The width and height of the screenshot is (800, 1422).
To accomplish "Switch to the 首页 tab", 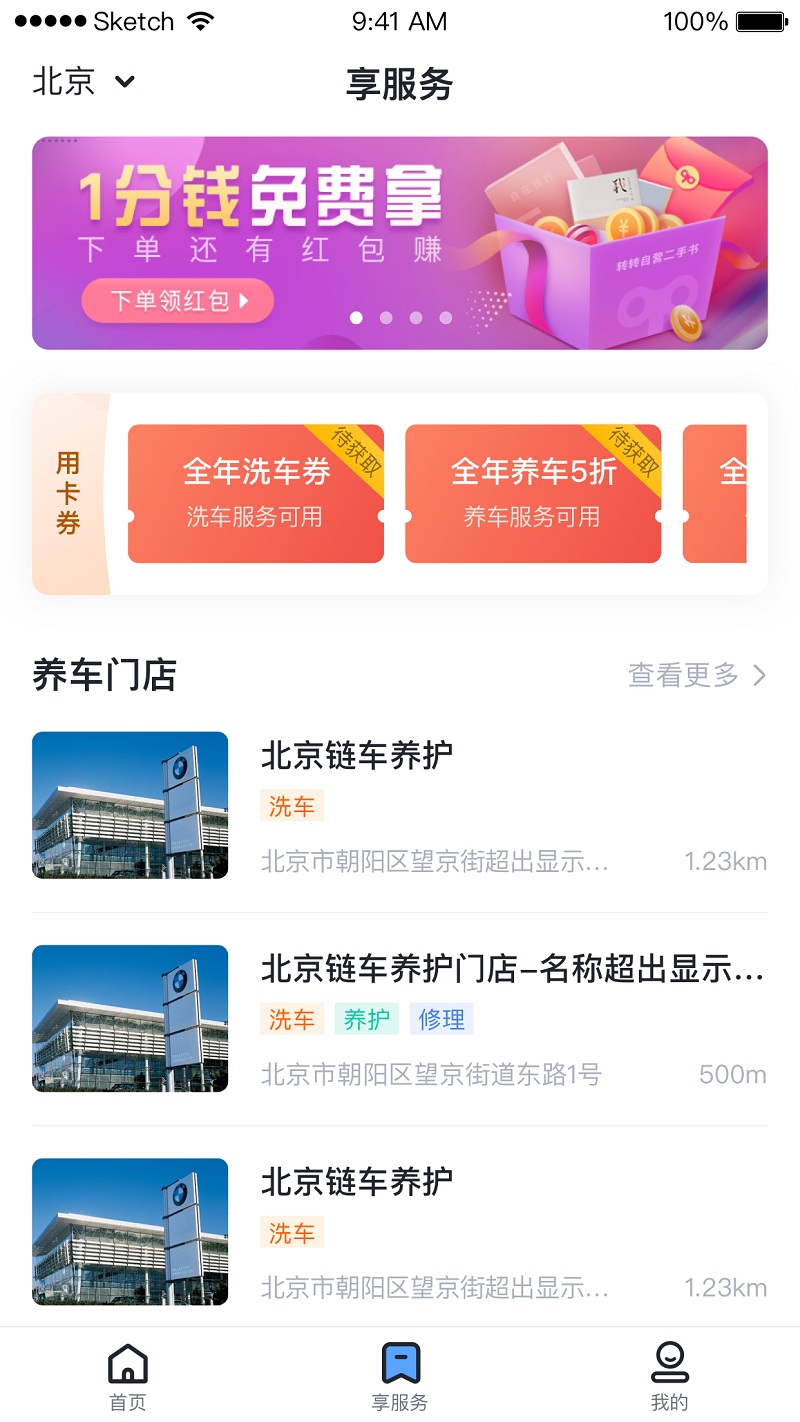I will pos(126,1373).
